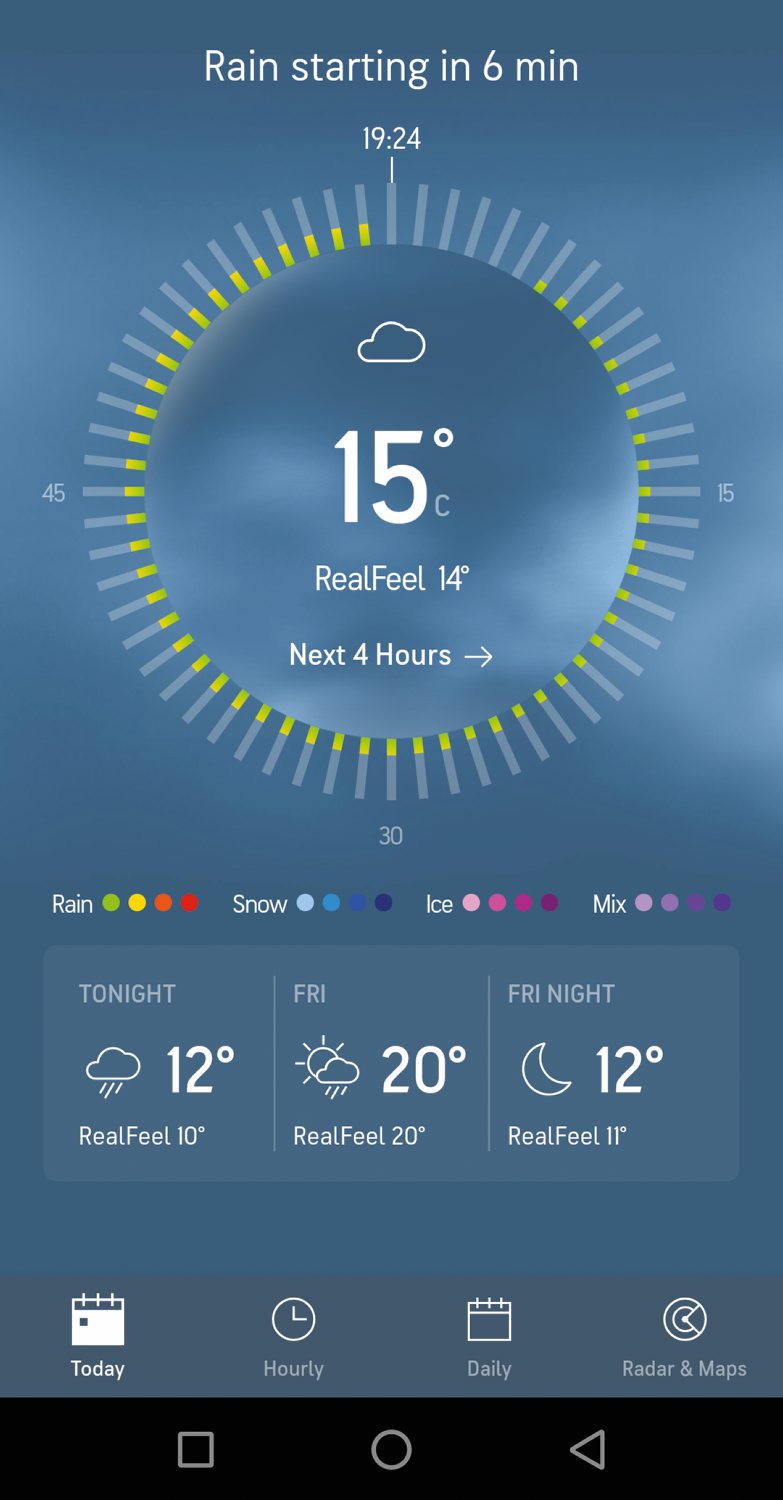Switch to the Daily tab

pos(489,1337)
